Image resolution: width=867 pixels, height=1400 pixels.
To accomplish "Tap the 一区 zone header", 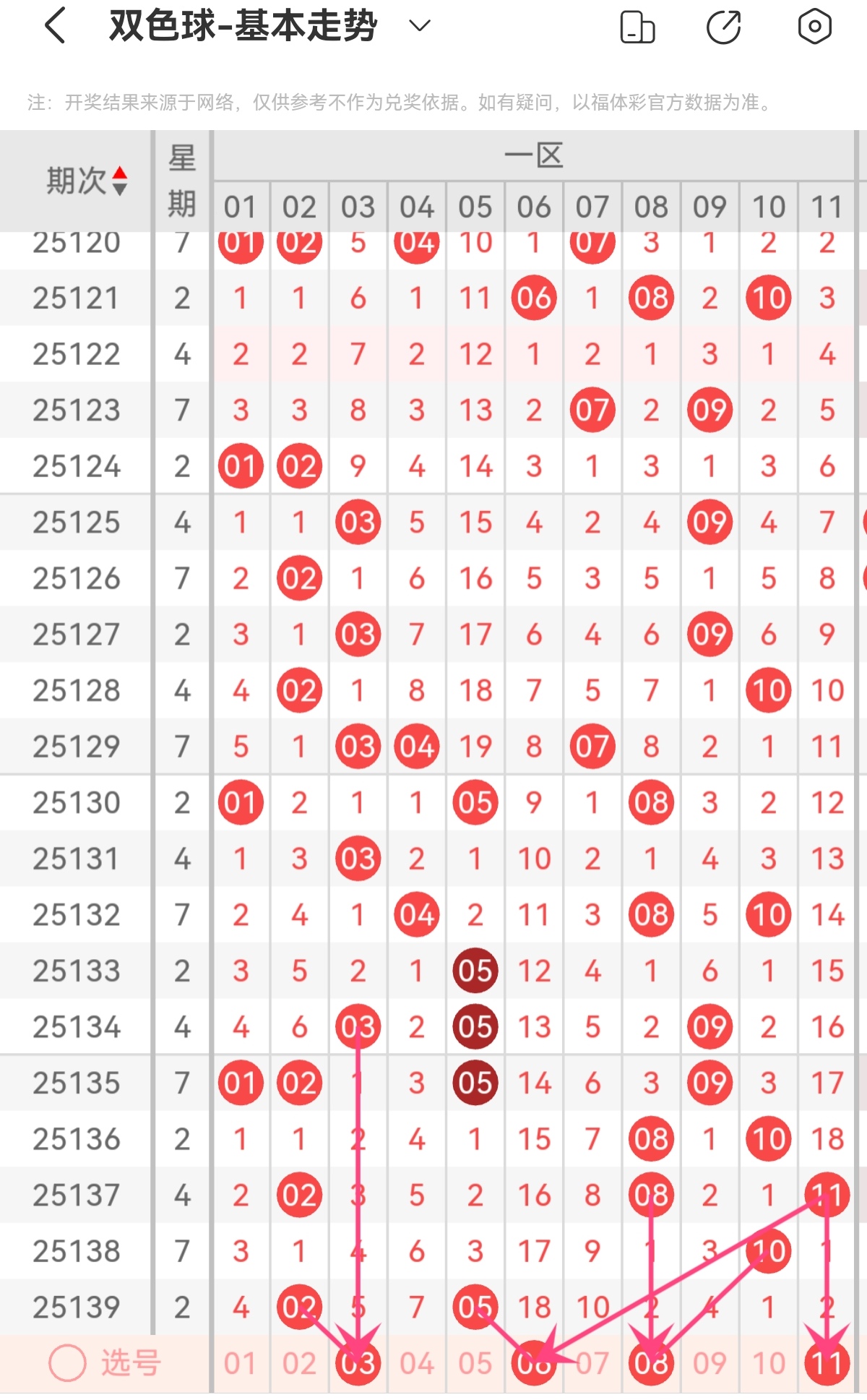I will pyautogui.click(x=535, y=155).
